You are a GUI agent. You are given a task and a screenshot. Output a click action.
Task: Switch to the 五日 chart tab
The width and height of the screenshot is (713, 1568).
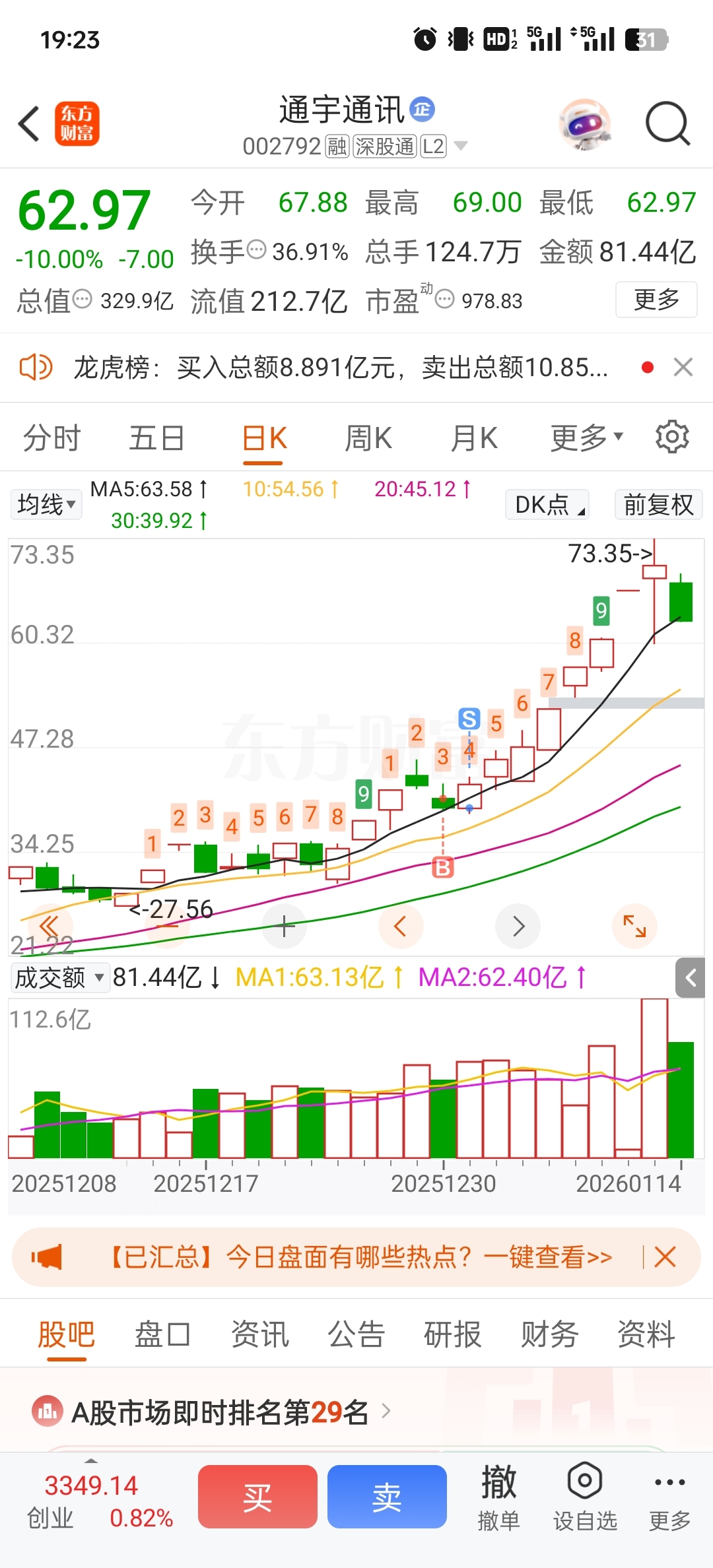(x=156, y=438)
